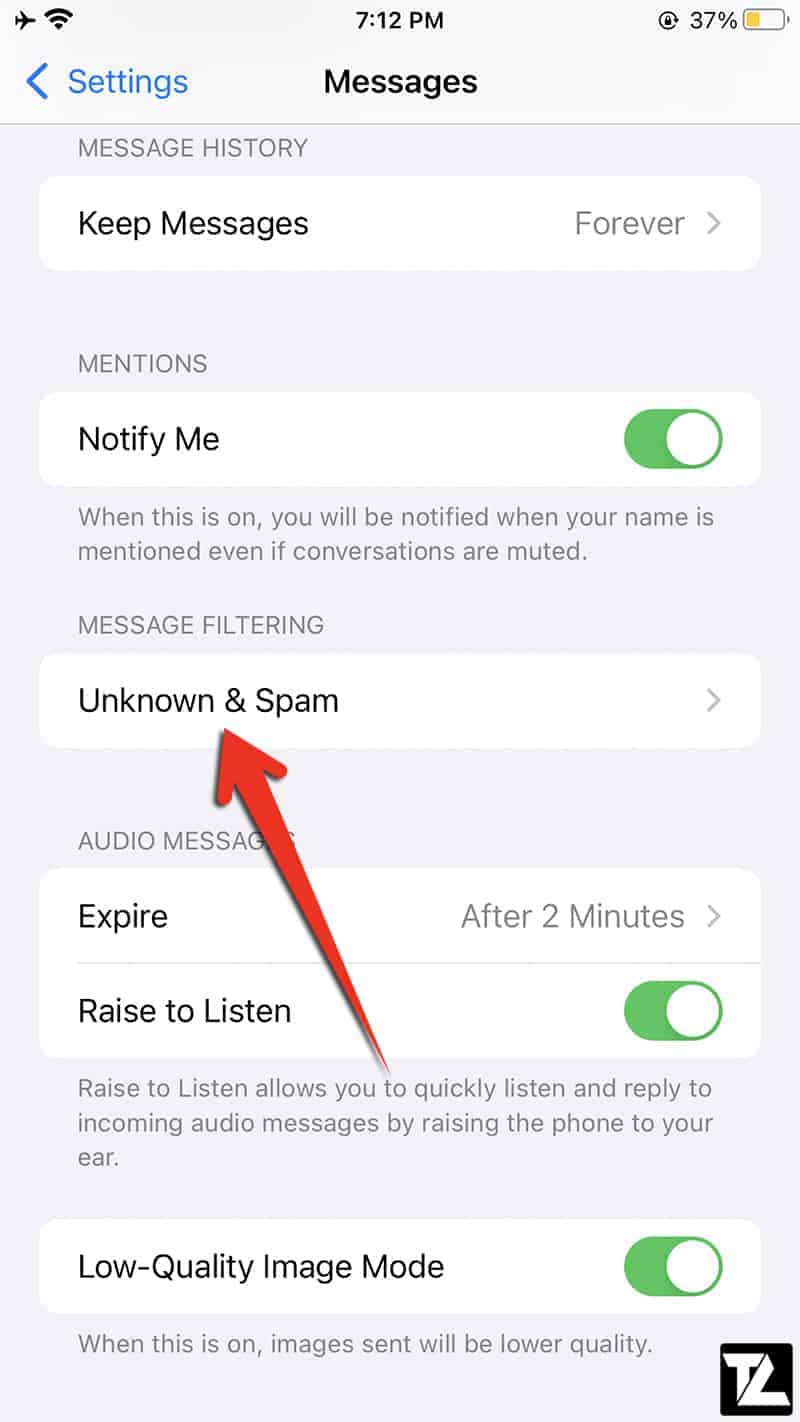Open the Keep Messages setting
This screenshot has width=800, height=1422.
400,223
